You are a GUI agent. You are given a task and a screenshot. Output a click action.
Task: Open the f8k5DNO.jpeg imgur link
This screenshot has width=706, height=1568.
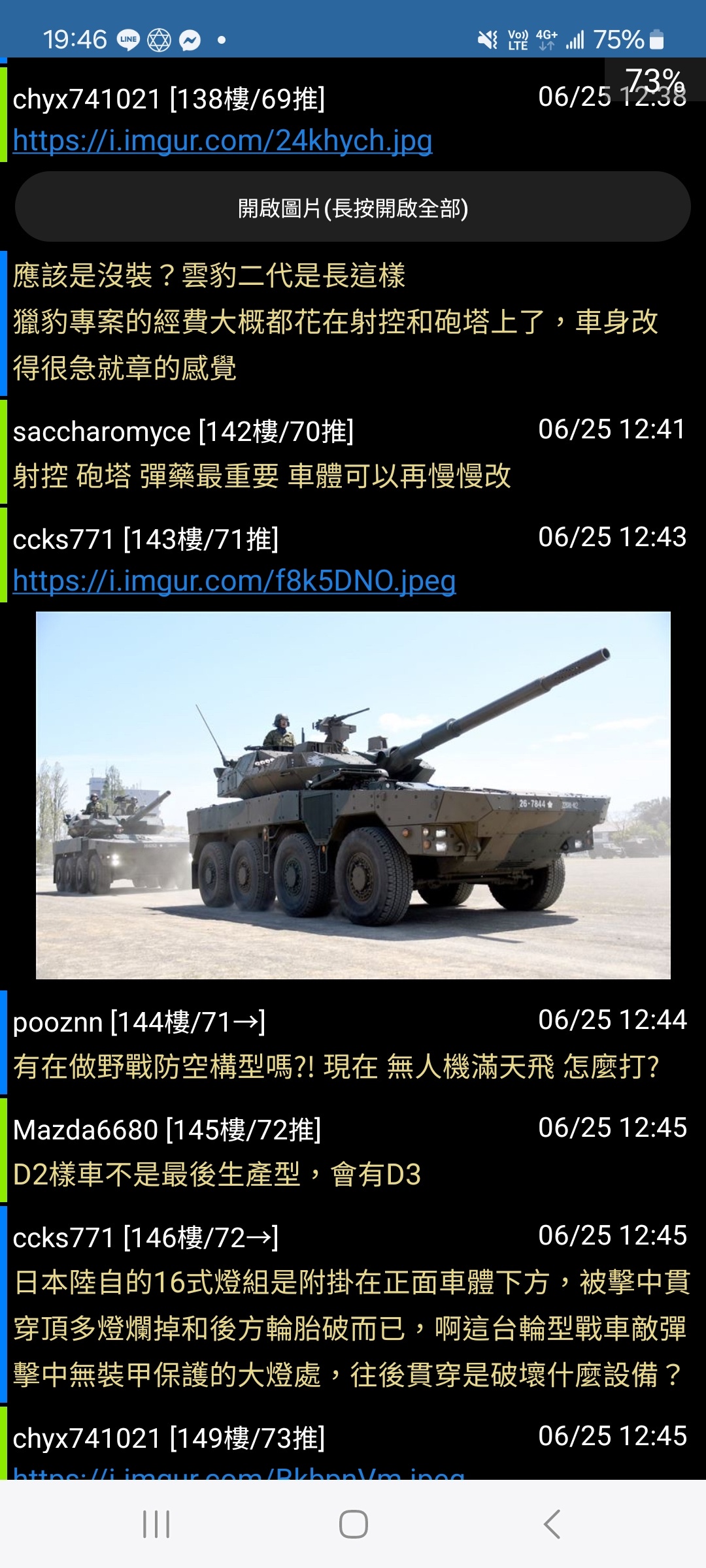click(234, 581)
